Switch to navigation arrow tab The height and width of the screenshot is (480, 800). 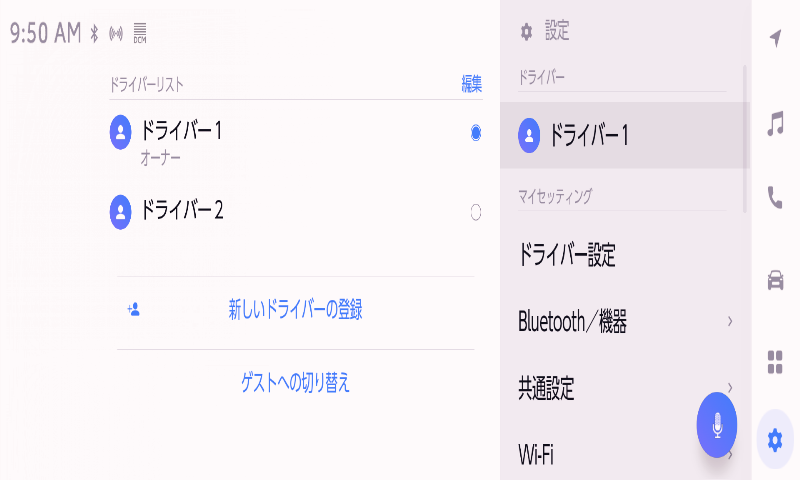[x=775, y=38]
